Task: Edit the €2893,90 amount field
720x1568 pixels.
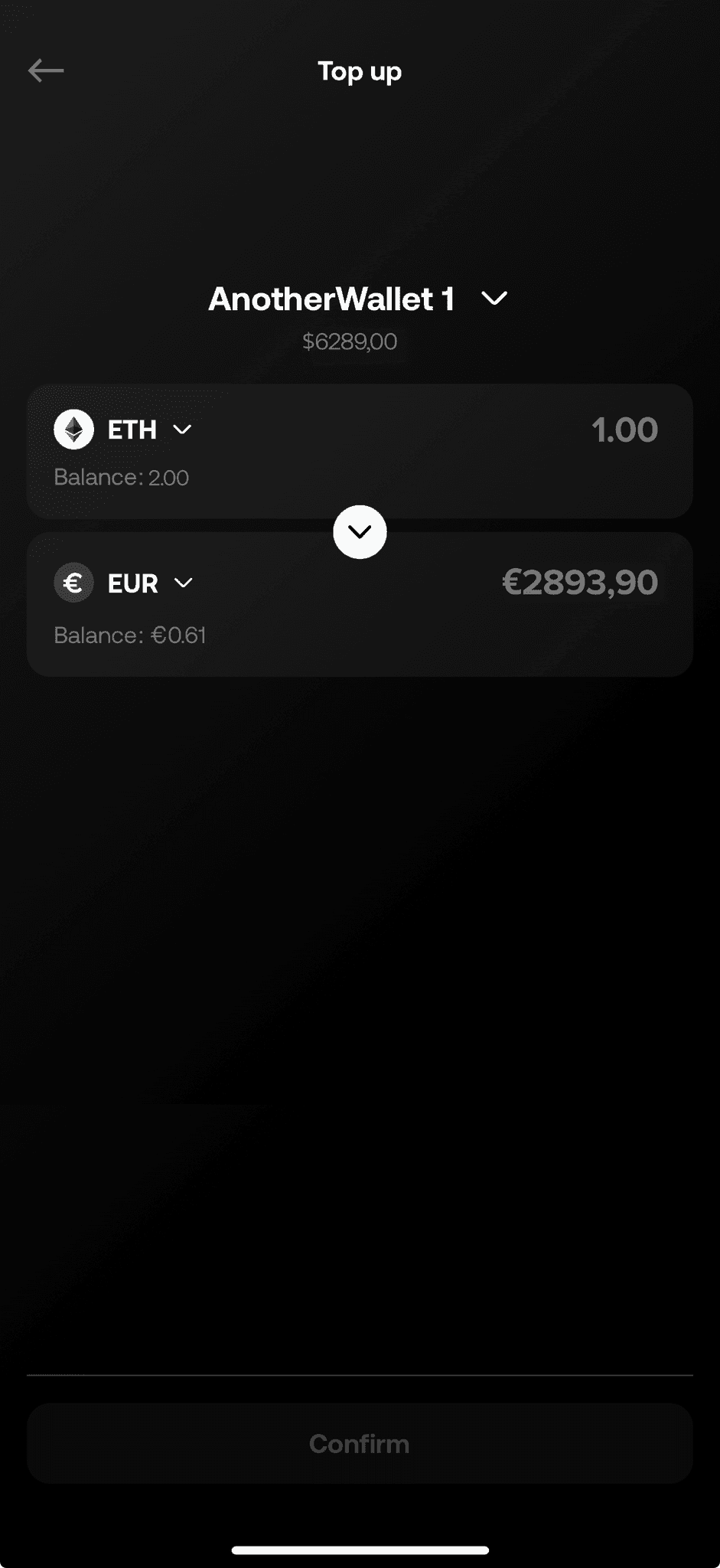Action: (579, 583)
